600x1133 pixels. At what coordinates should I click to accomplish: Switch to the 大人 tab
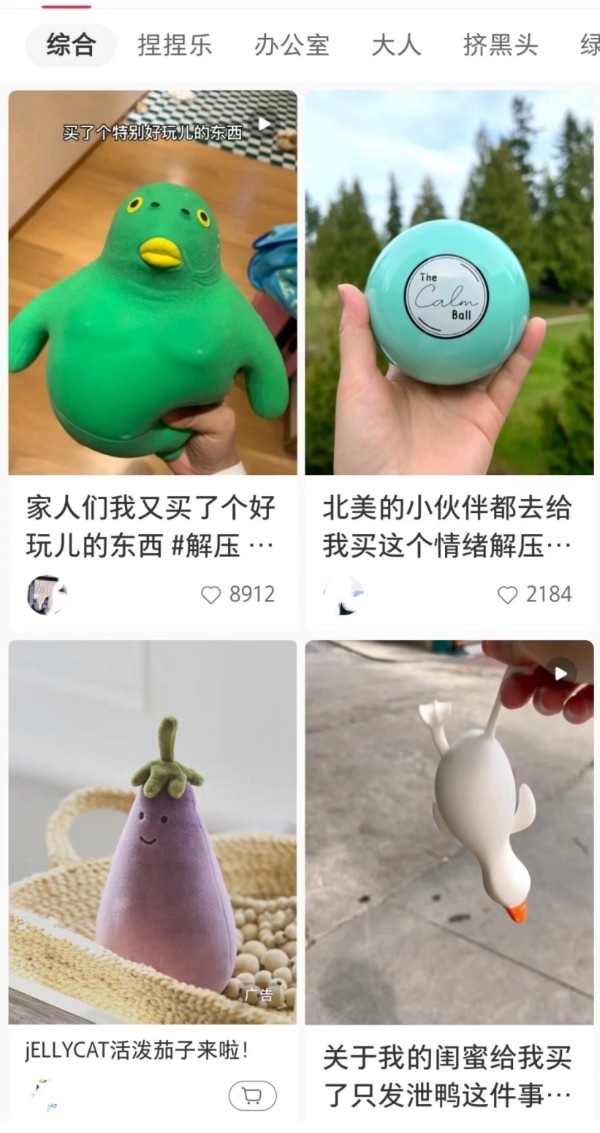tap(396, 45)
